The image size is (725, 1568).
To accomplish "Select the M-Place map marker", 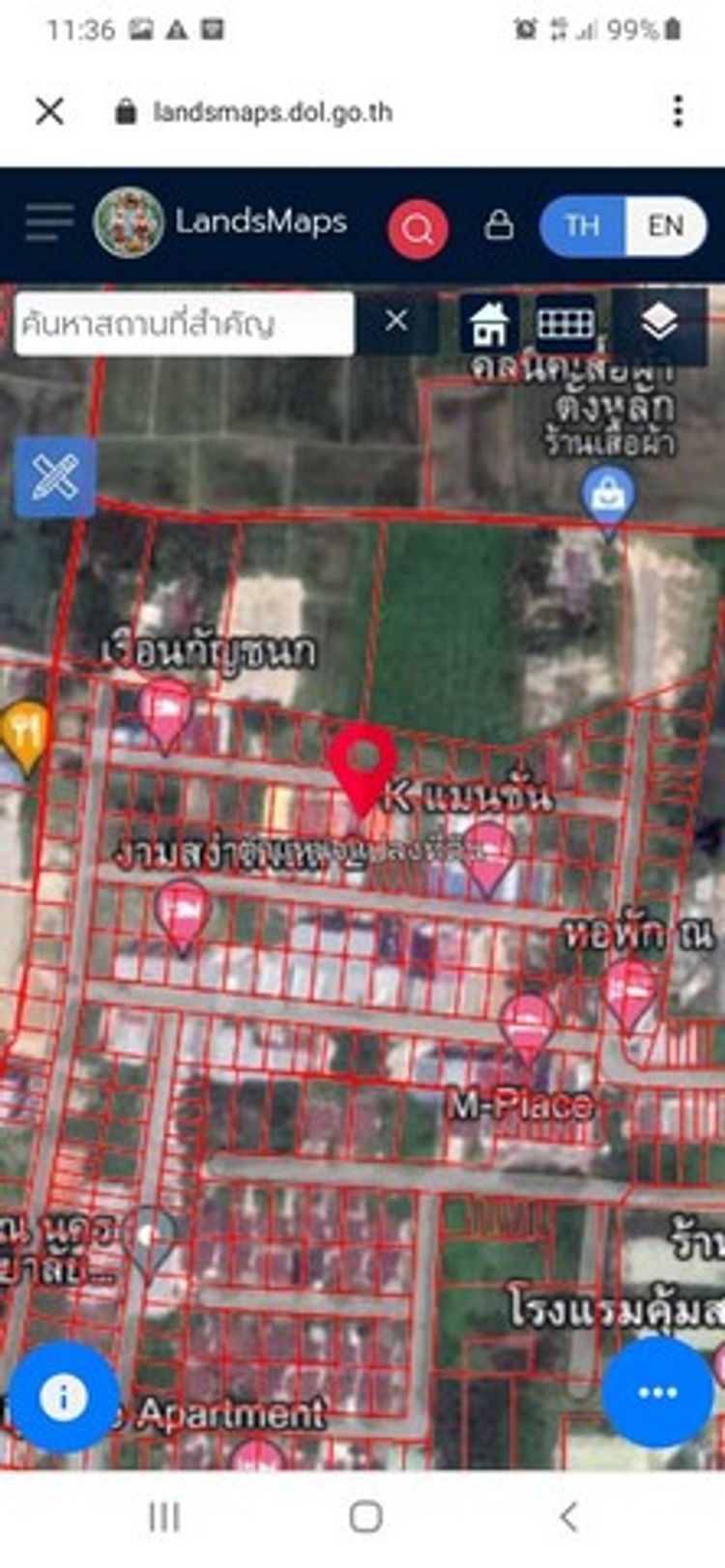I will tap(528, 1027).
